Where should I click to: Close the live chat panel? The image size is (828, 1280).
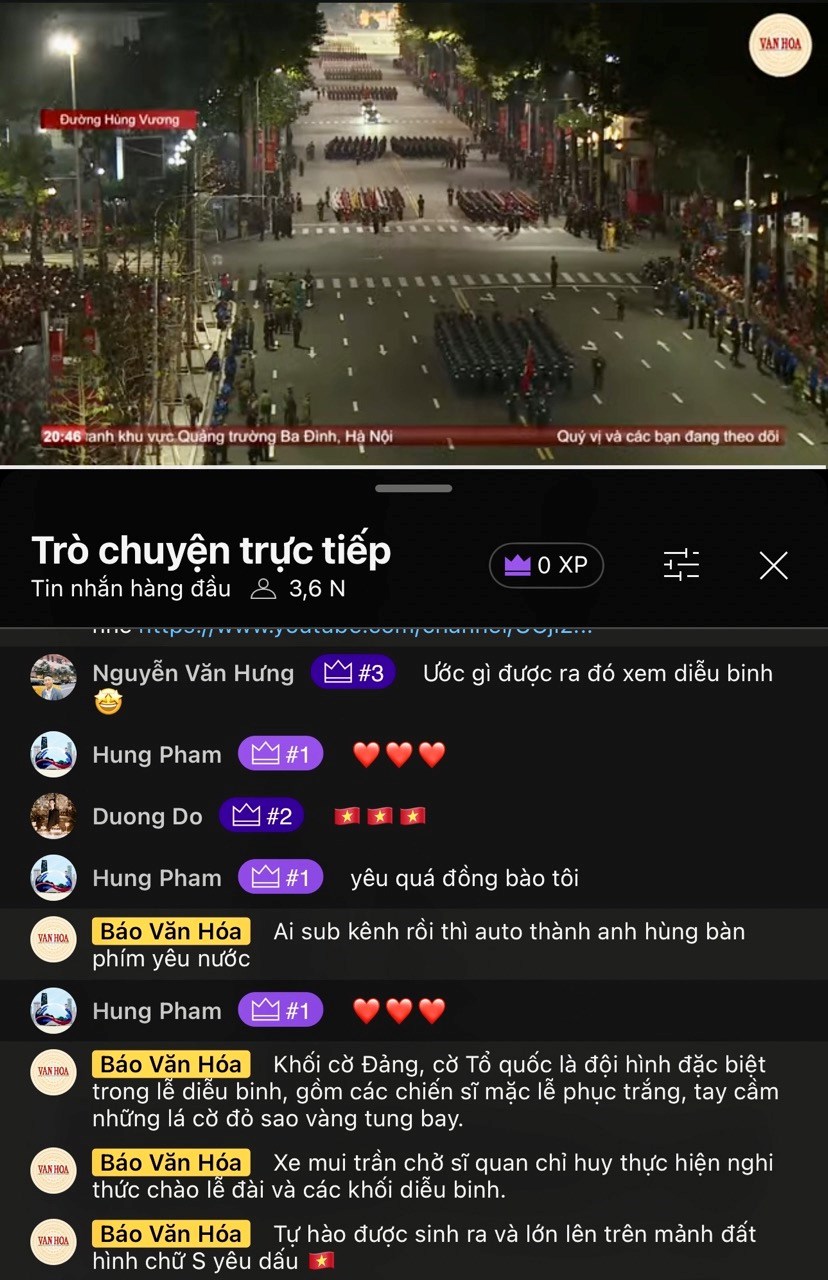[773, 565]
